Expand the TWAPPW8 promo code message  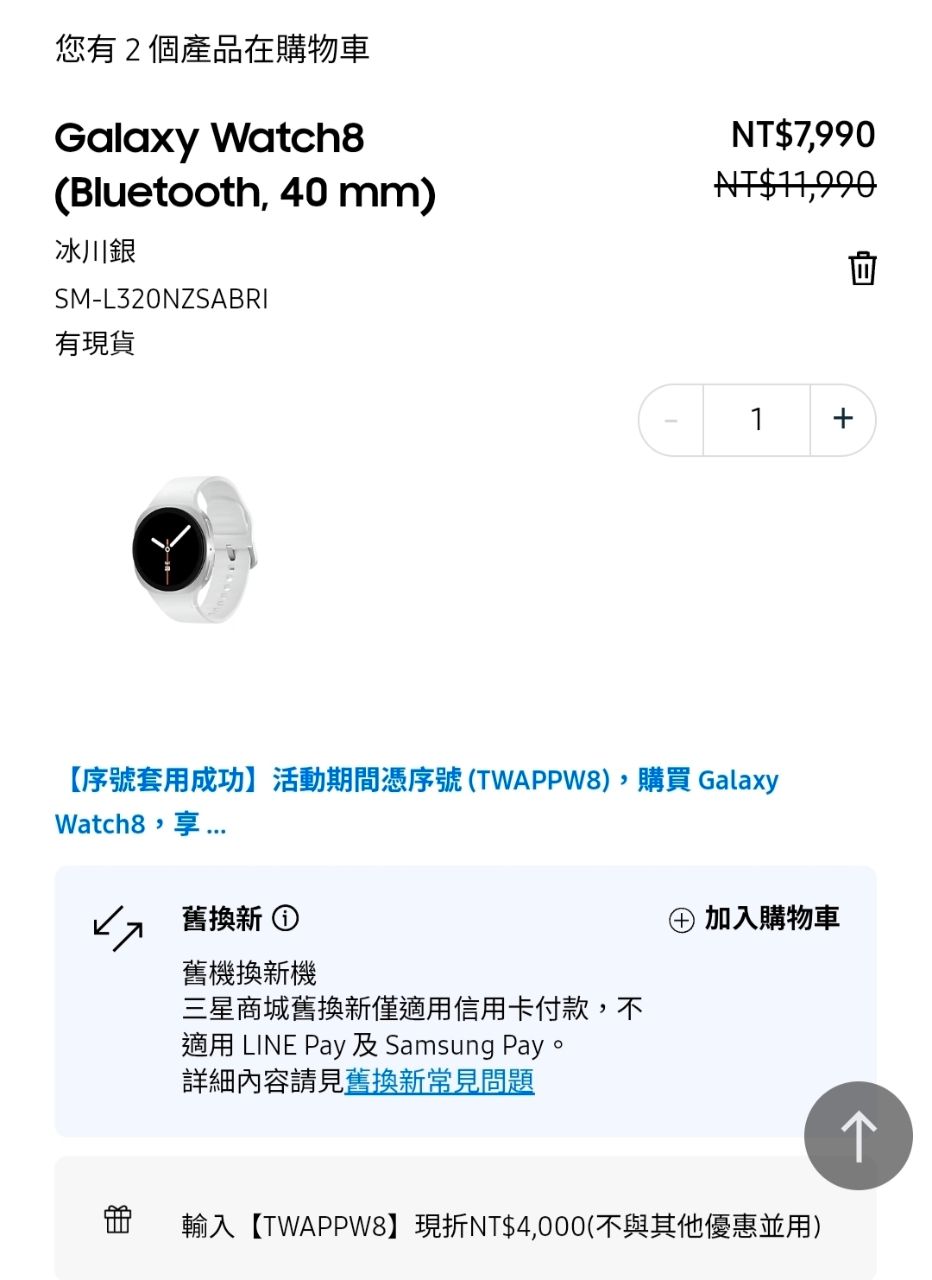[x=416, y=802]
